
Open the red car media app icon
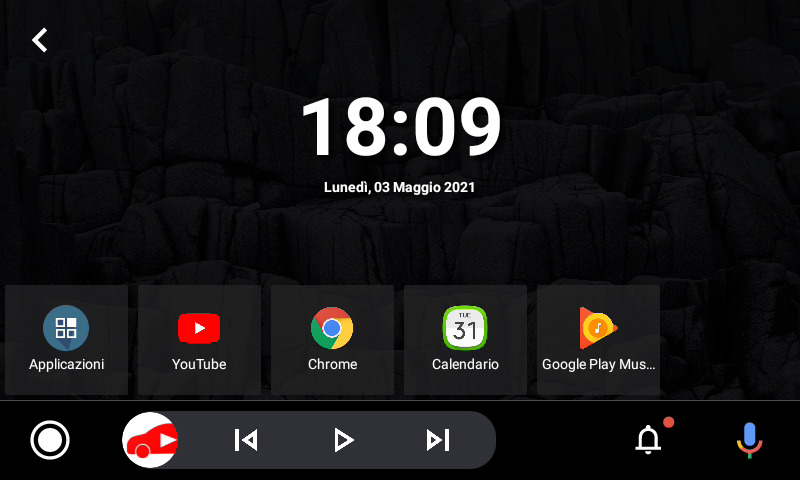[150, 440]
